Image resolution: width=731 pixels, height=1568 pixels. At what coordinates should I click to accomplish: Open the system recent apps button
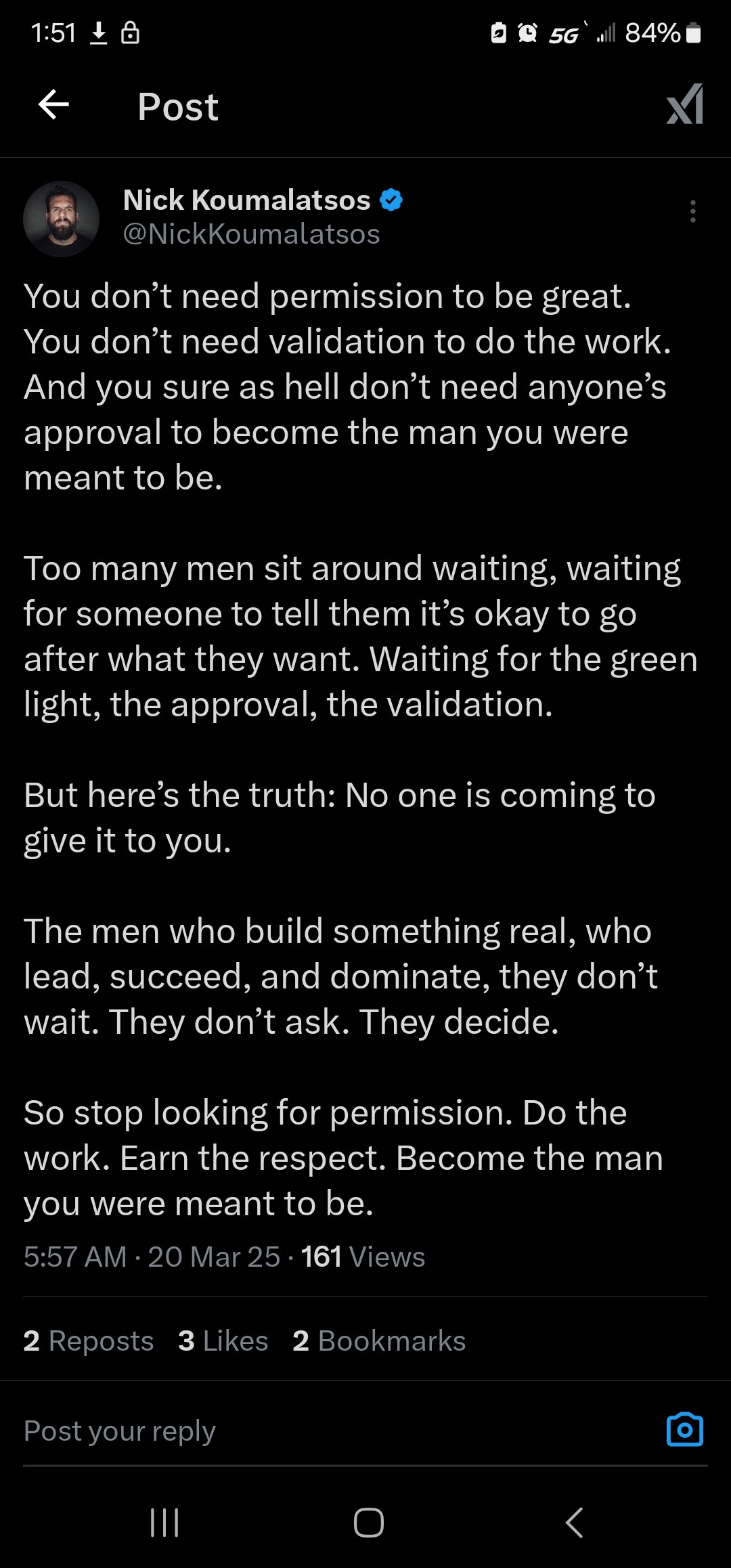click(x=164, y=1523)
